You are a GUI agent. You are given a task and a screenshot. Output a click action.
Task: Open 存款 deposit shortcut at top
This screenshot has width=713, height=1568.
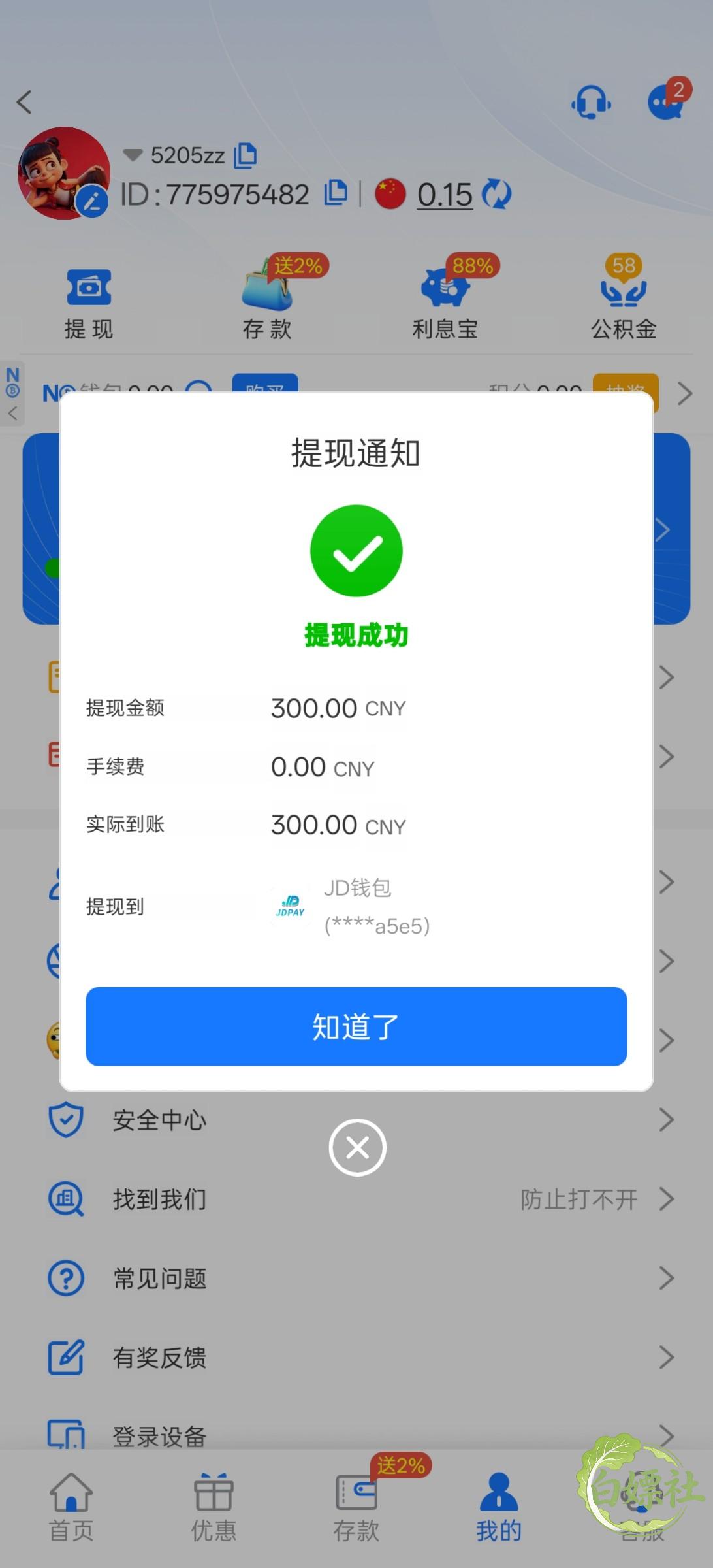[268, 301]
